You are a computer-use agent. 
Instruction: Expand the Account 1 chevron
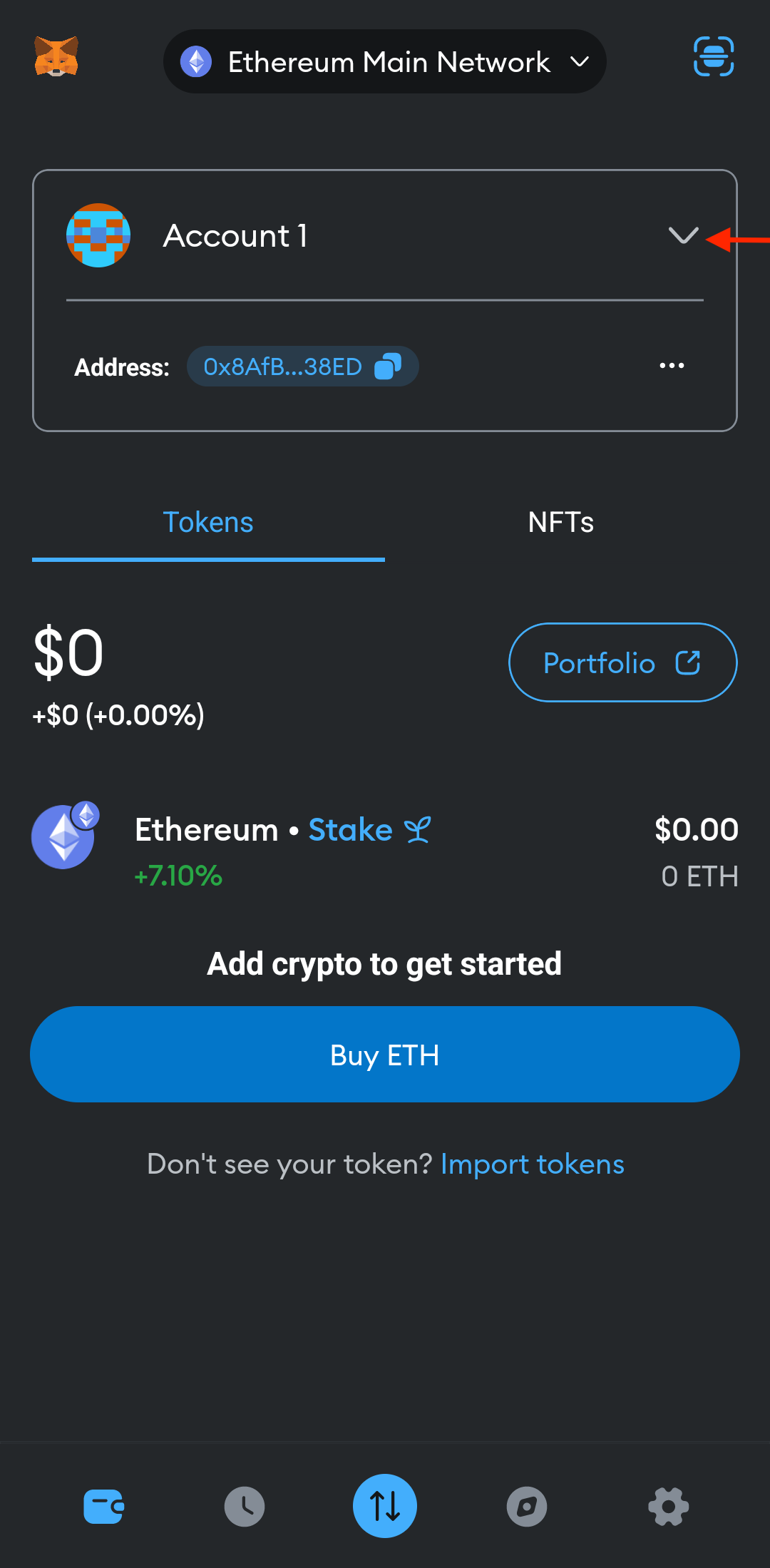(683, 235)
